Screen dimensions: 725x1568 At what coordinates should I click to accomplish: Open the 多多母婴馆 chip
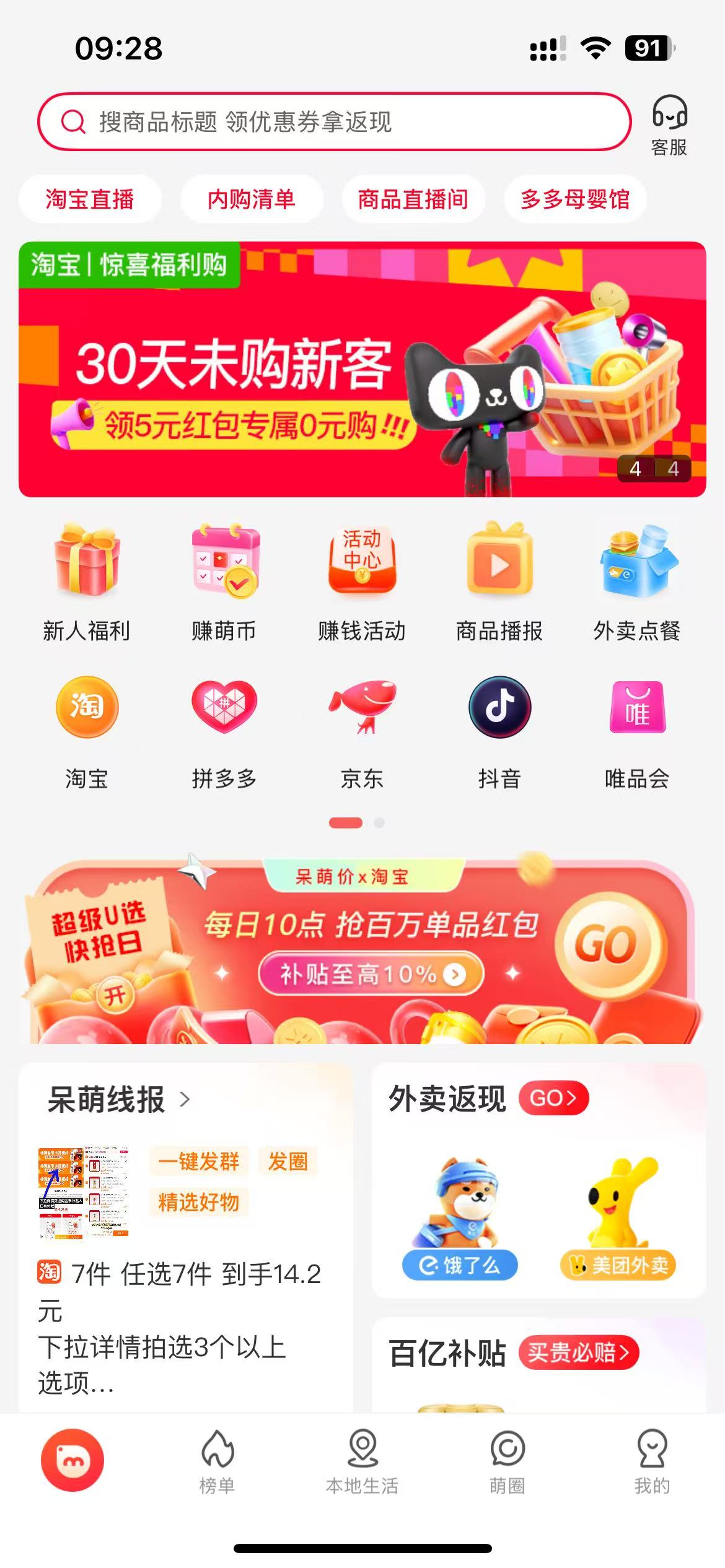pos(575,199)
